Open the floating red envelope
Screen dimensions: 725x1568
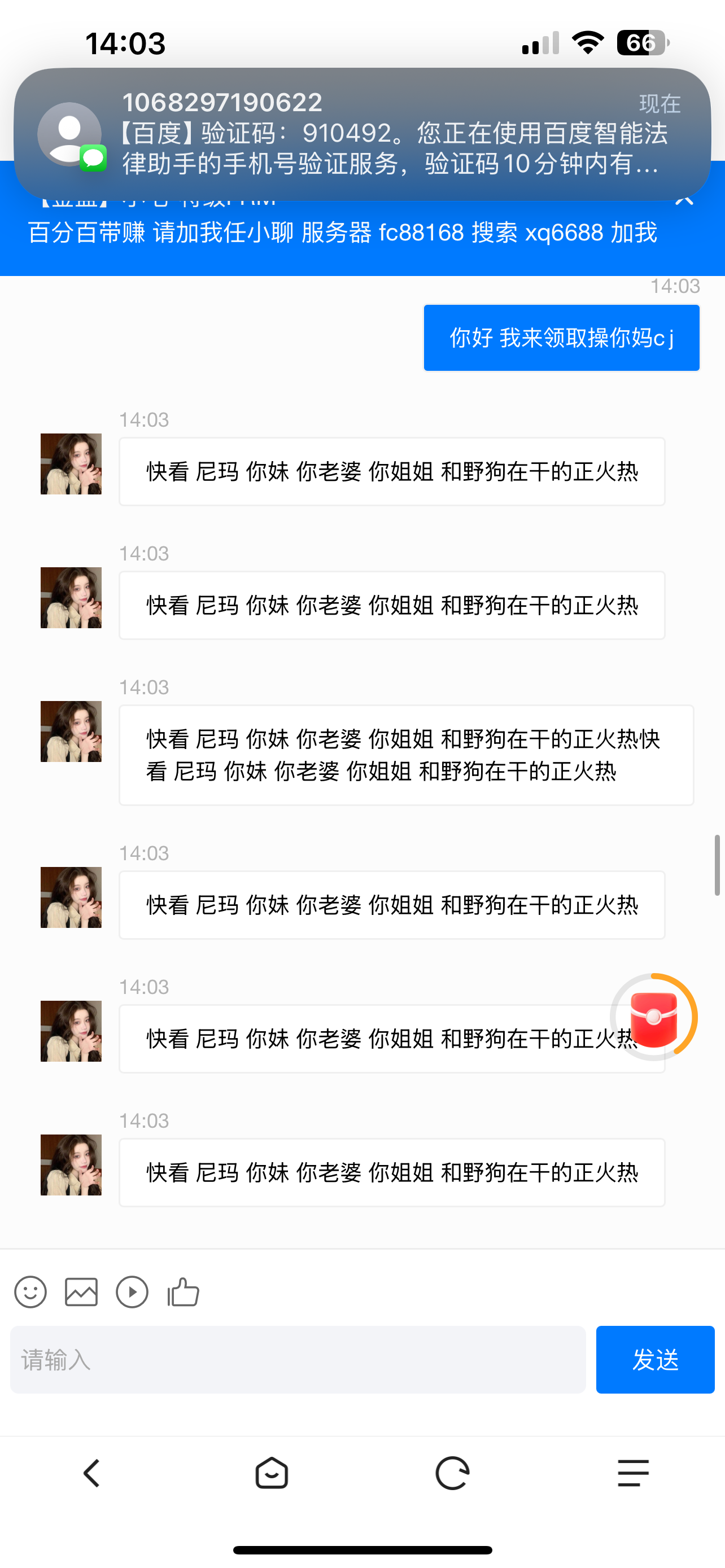[654, 1017]
